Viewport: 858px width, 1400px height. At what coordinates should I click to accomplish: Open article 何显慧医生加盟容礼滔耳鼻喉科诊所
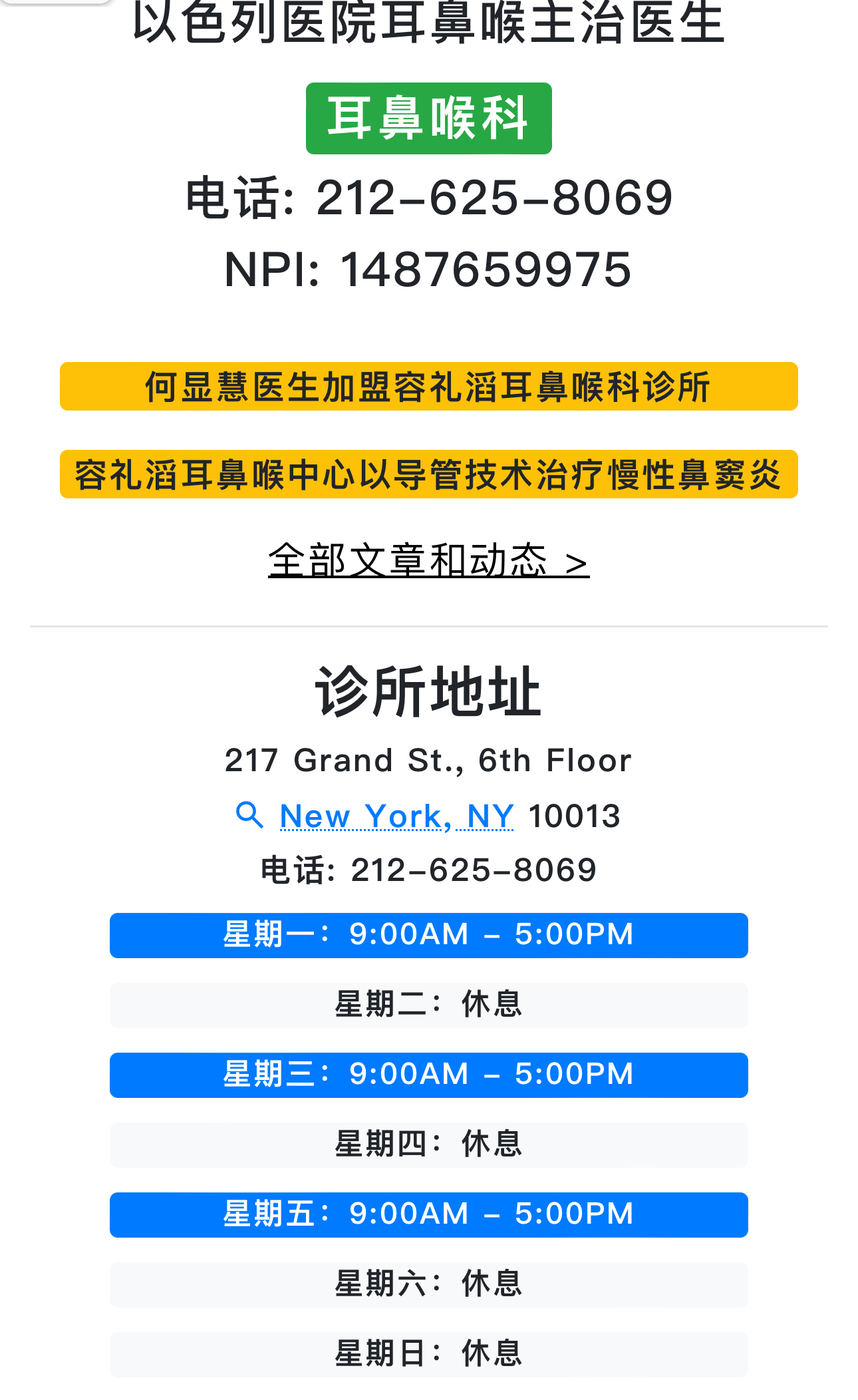428,387
